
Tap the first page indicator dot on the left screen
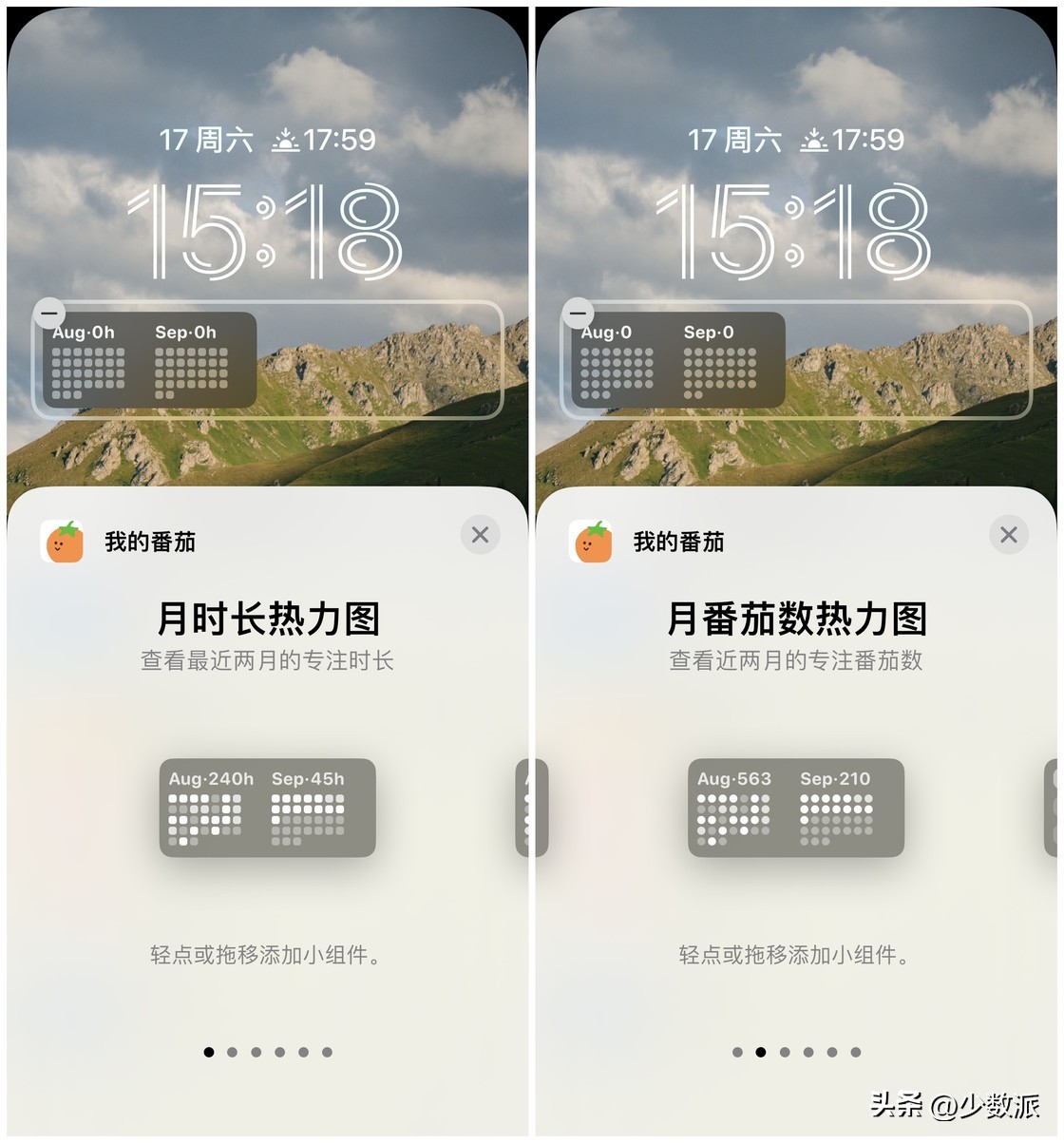point(208,1052)
